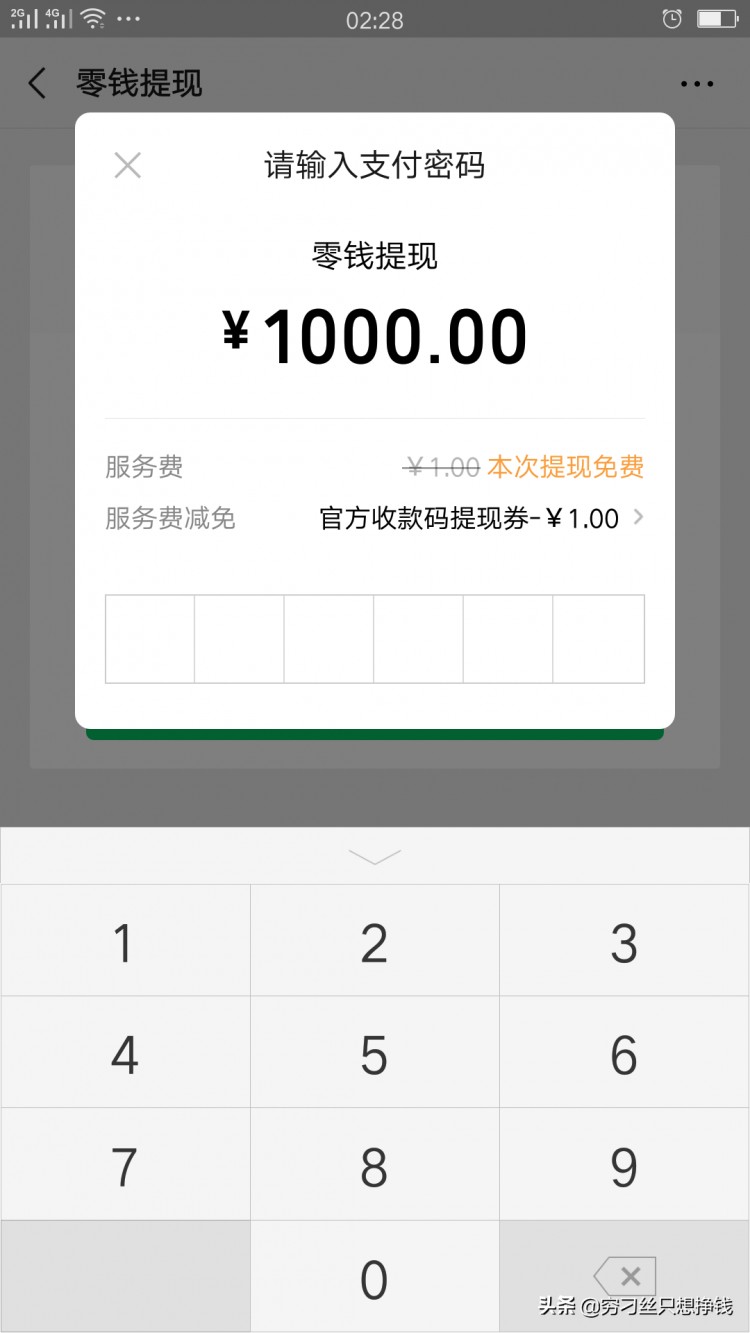The width and height of the screenshot is (750, 1333).
Task: Collapse the number keypad with the chevron
Action: 375,858
